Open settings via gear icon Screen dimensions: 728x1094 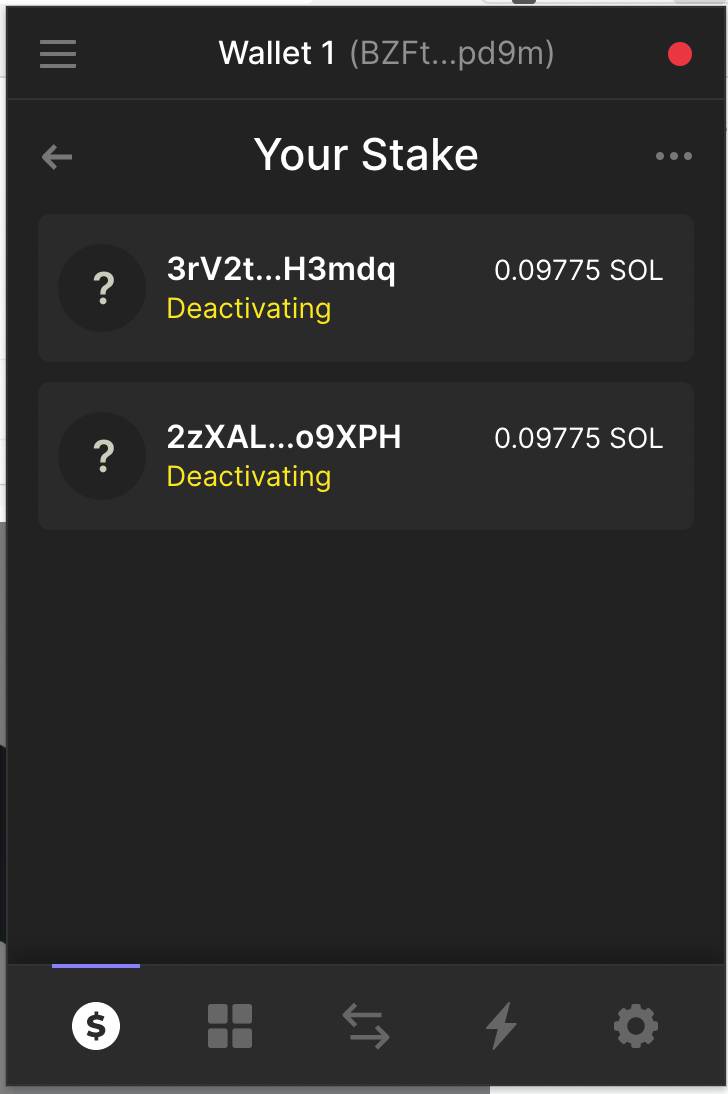coord(635,1024)
